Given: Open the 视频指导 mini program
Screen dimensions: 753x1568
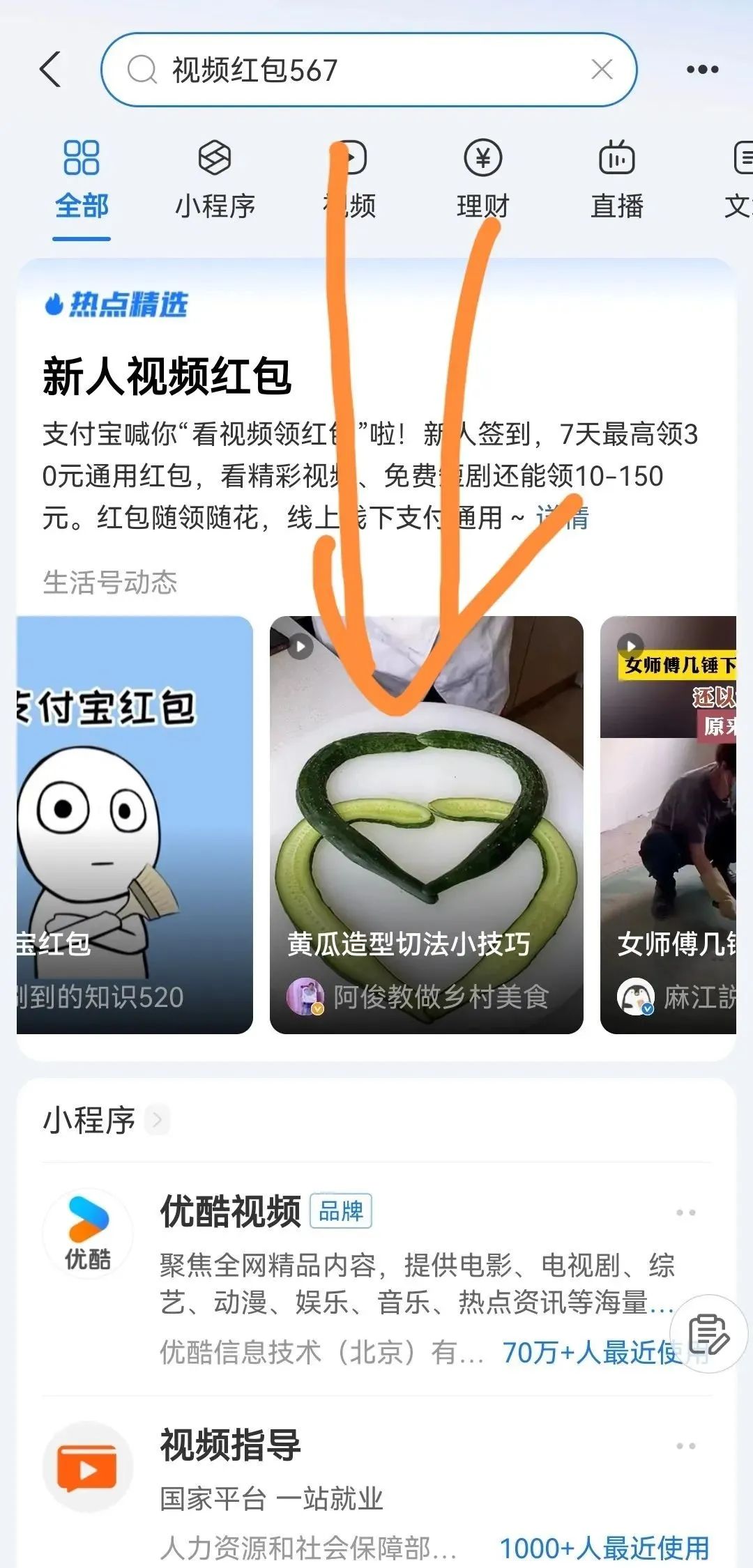Looking at the screenshot, I should click(x=376, y=1491).
